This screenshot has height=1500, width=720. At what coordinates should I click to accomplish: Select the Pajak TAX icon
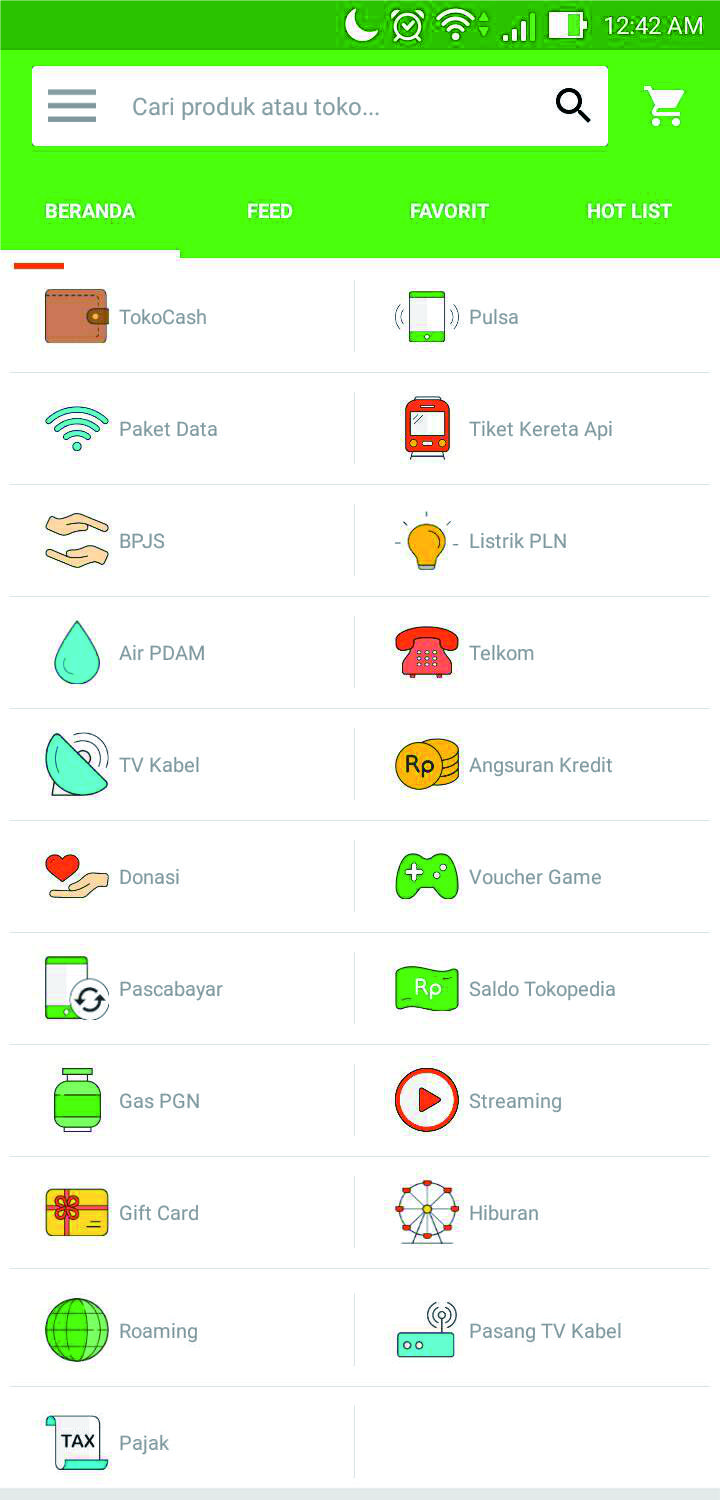[75, 1442]
